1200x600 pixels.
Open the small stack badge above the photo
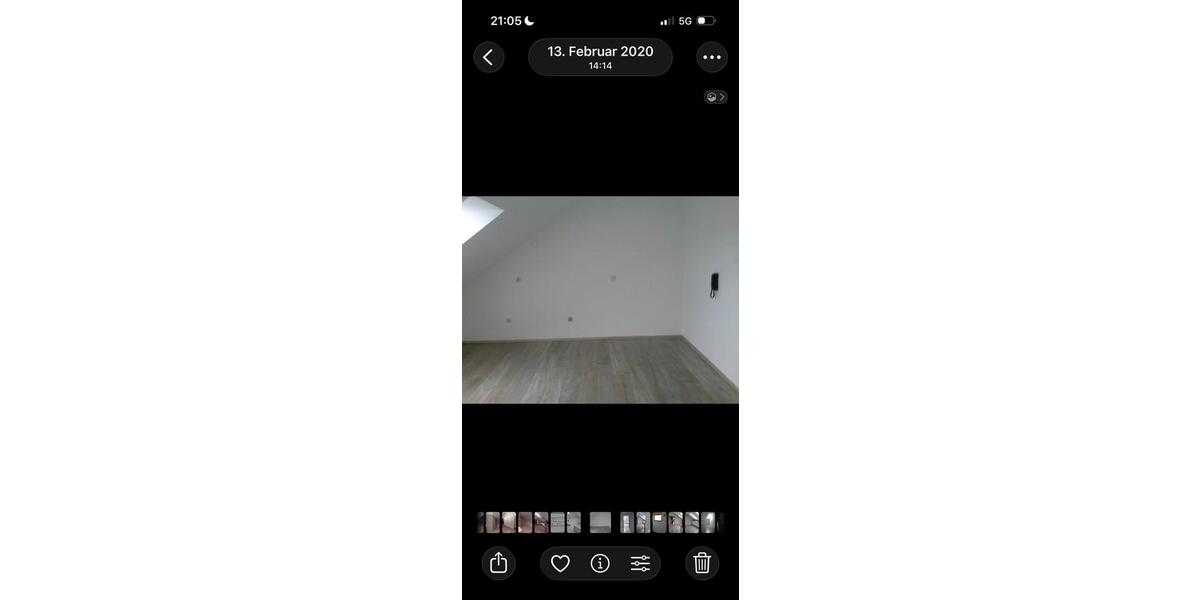click(x=715, y=97)
